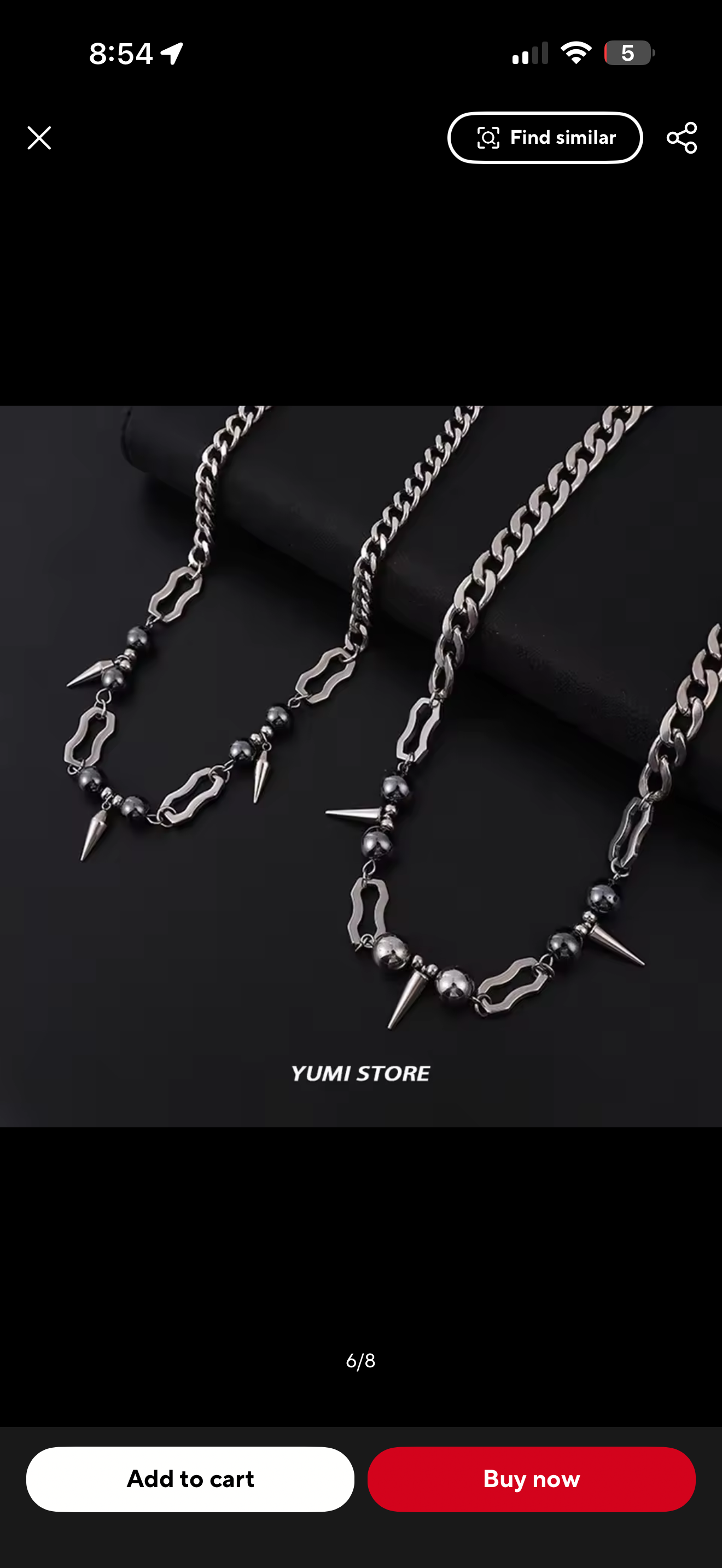Screen dimensions: 722x1568
Task: Tap the status bar at the top
Action: (x=361, y=53)
